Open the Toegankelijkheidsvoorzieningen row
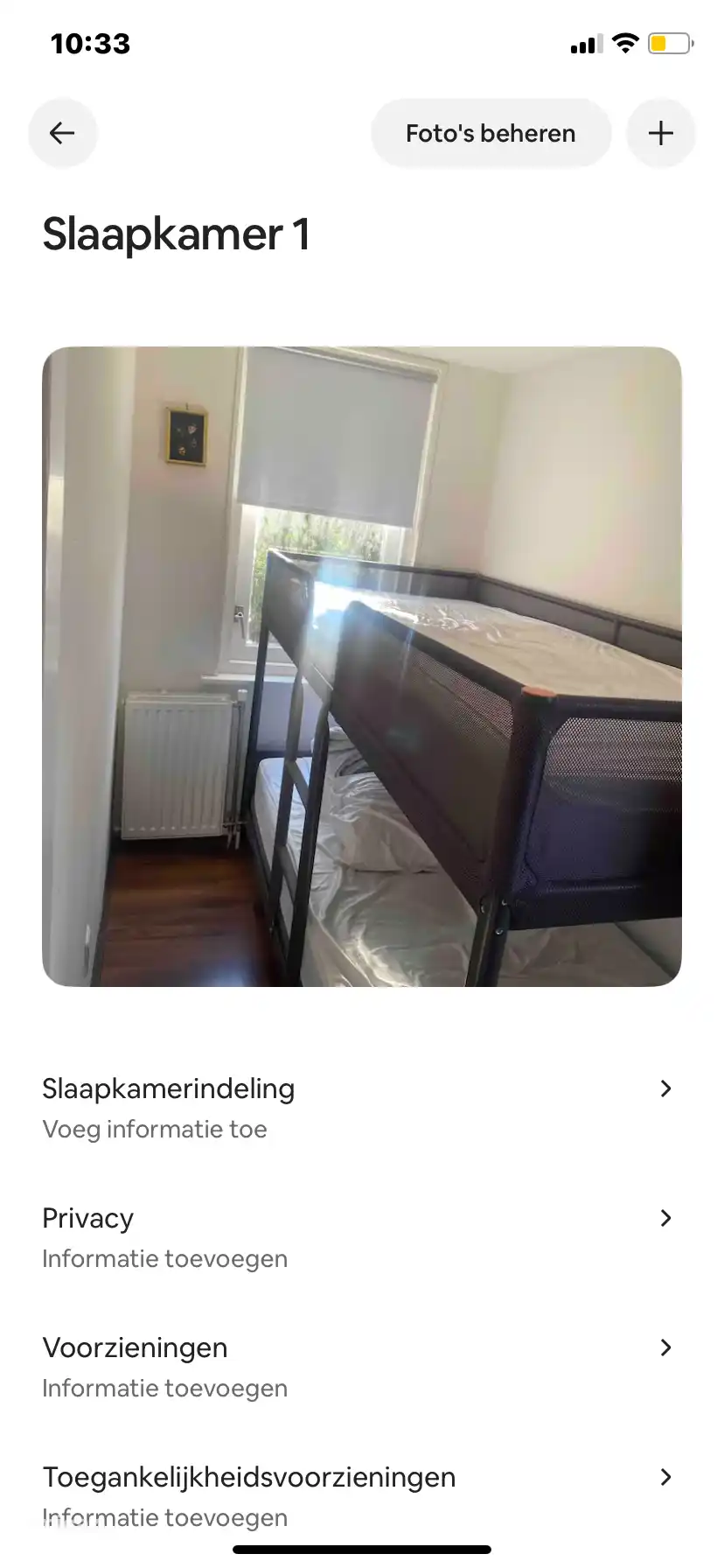Viewport: 724px width, 1568px height. tap(362, 1494)
